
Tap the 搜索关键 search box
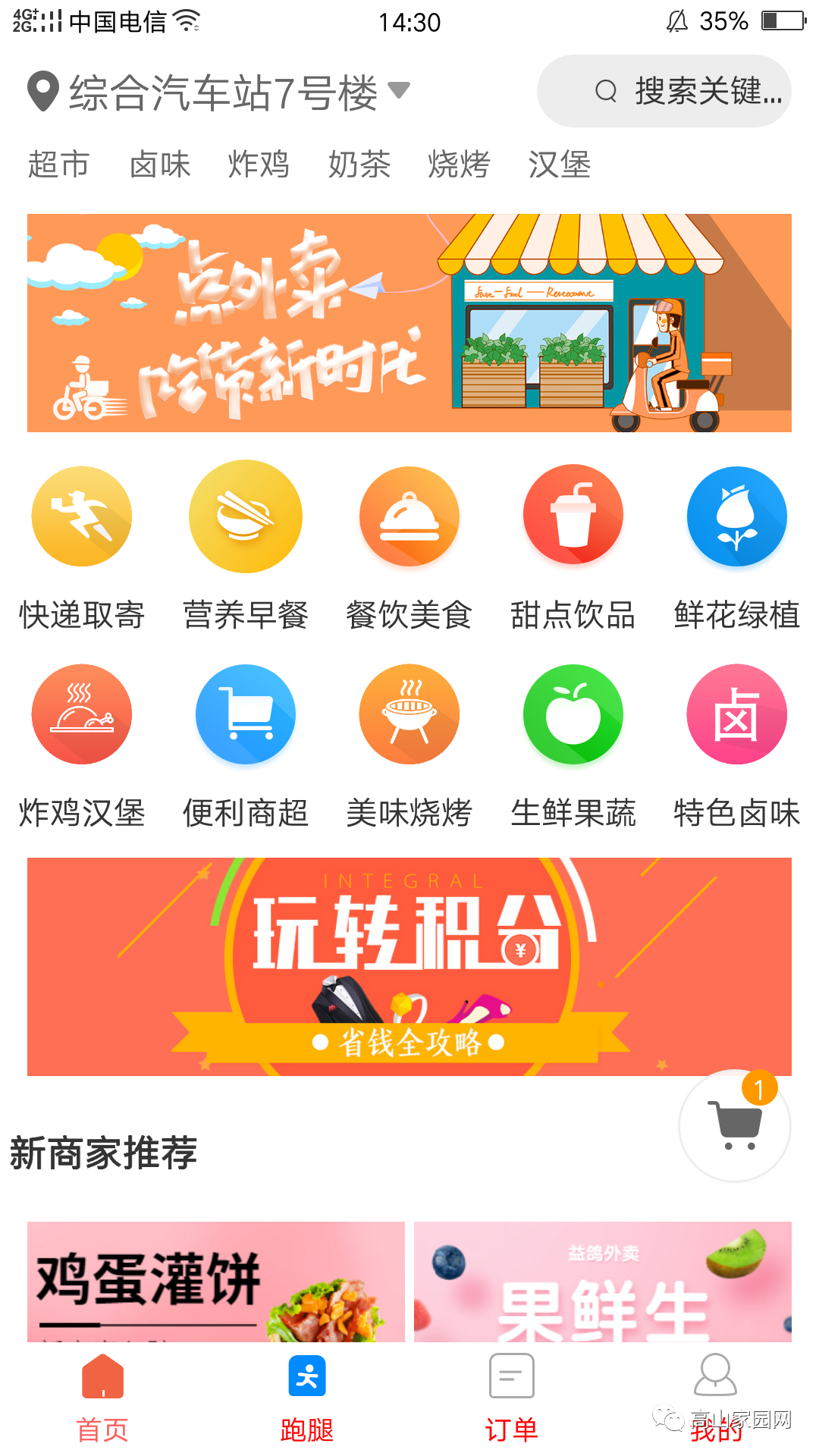(664, 92)
